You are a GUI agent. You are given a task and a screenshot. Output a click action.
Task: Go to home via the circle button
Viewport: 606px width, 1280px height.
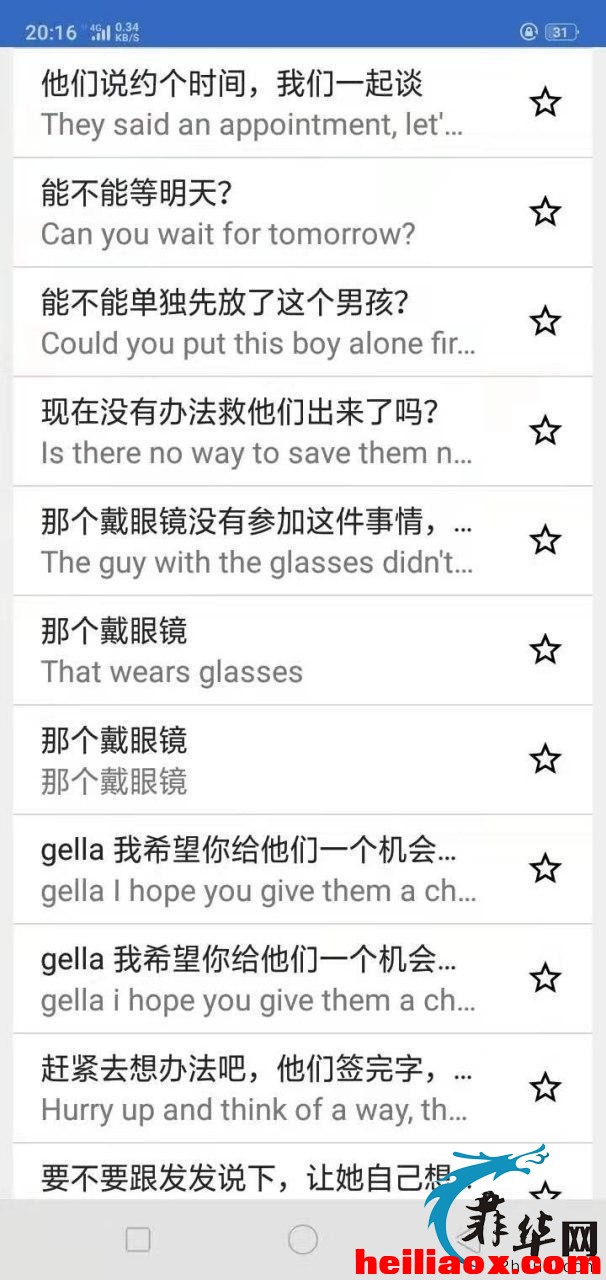tap(303, 1240)
